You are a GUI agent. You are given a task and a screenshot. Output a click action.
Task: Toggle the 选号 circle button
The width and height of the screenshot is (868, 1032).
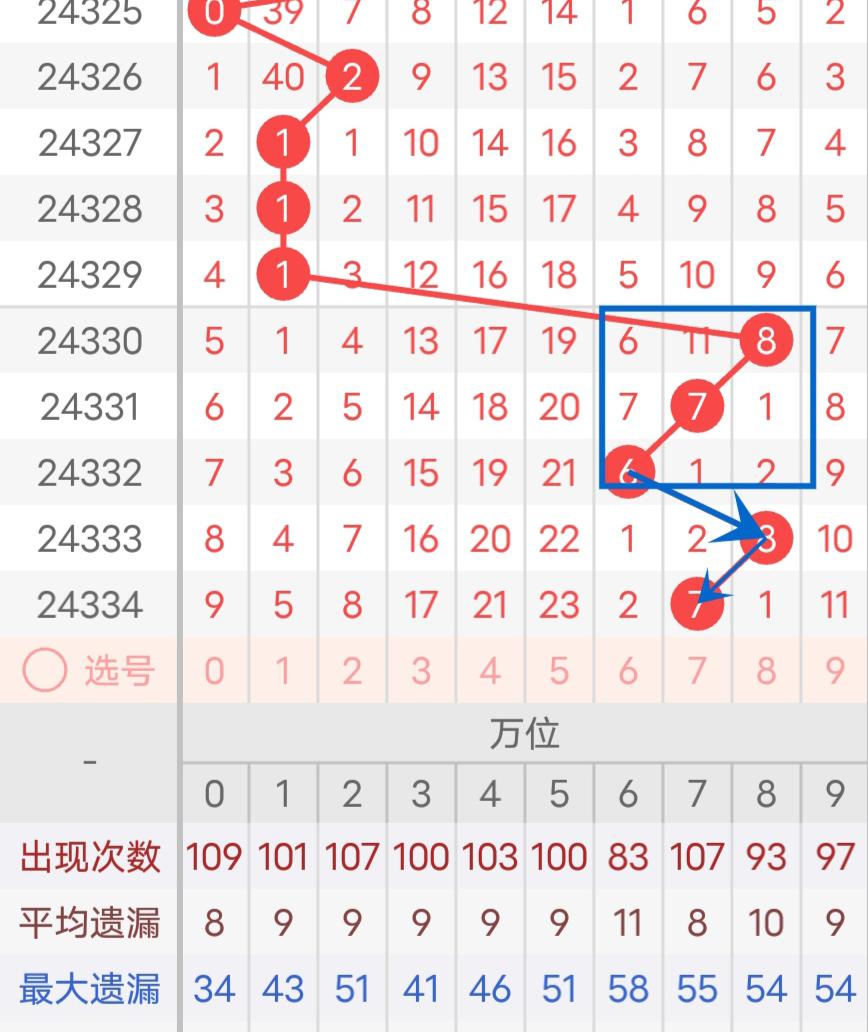[x=45, y=671]
